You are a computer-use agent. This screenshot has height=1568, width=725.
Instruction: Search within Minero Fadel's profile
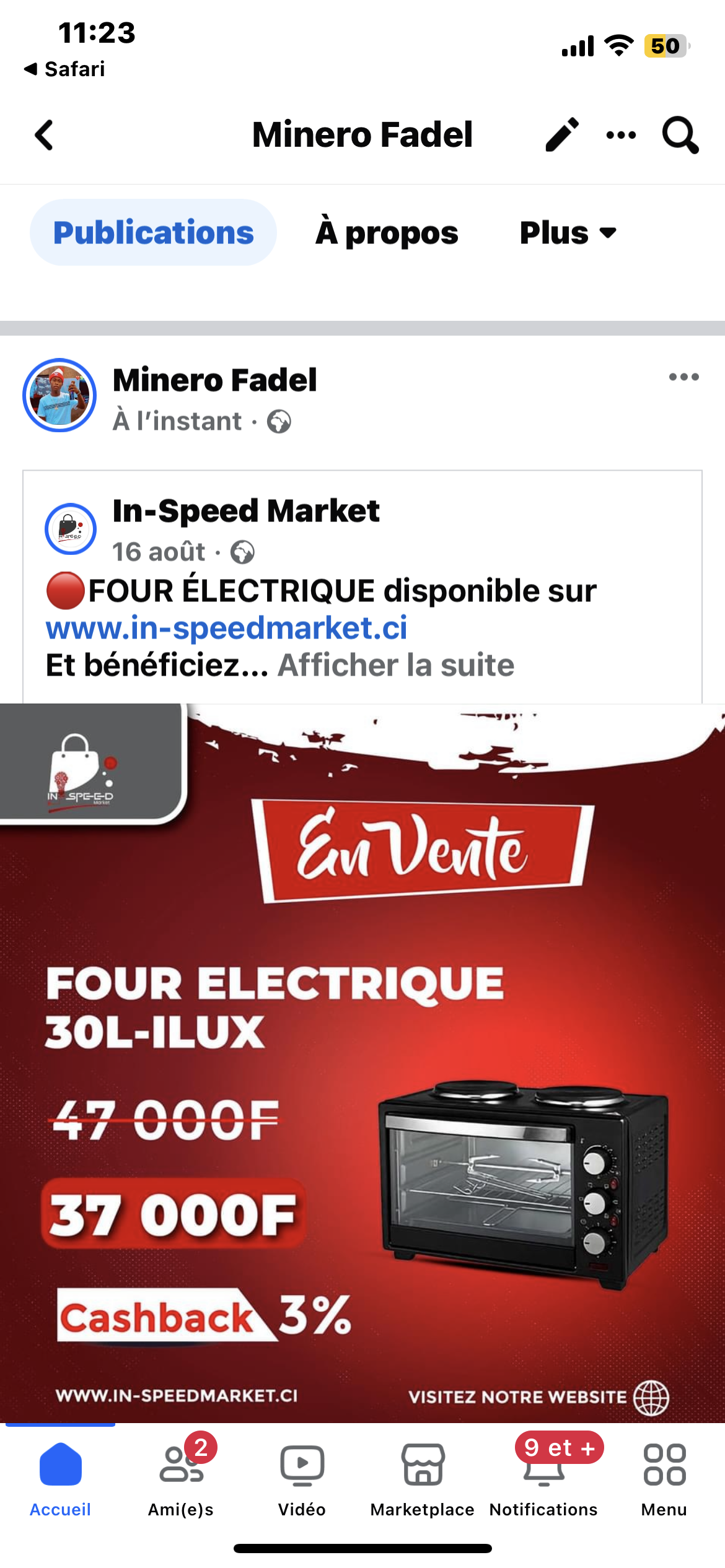pos(680,135)
